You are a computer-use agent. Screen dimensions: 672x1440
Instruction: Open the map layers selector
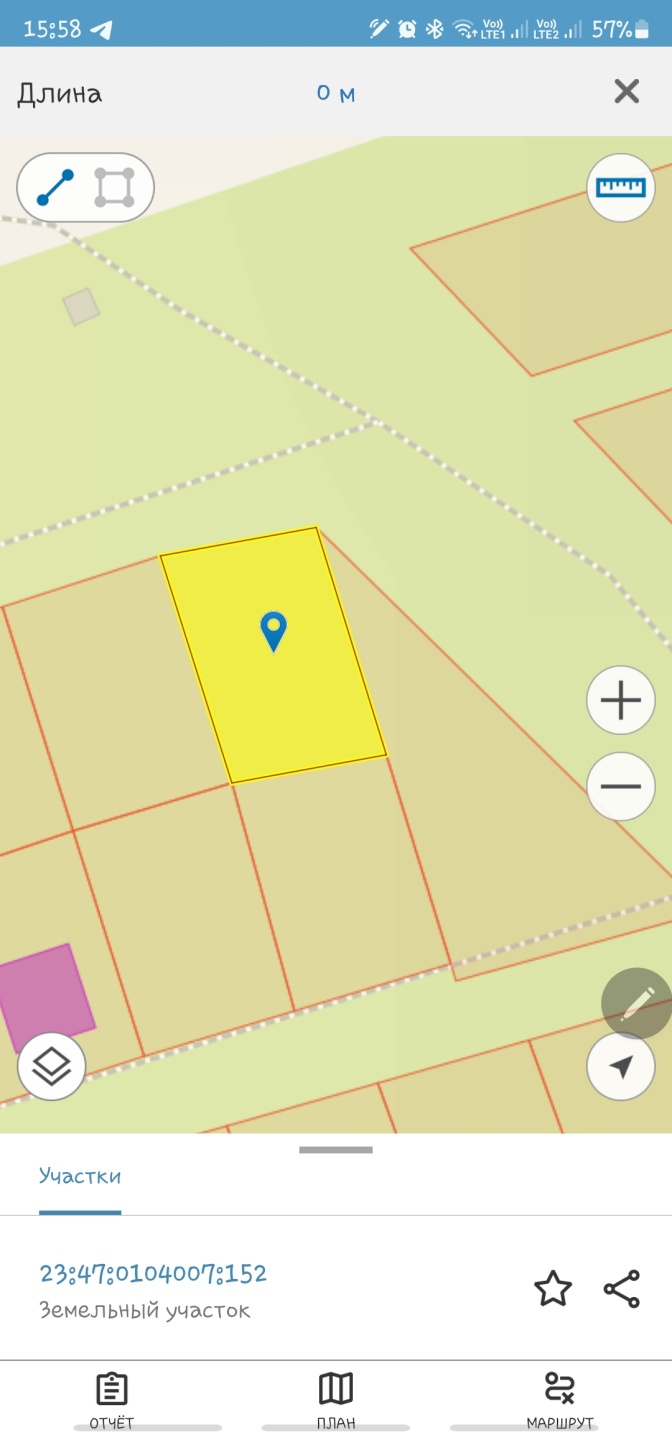51,1067
